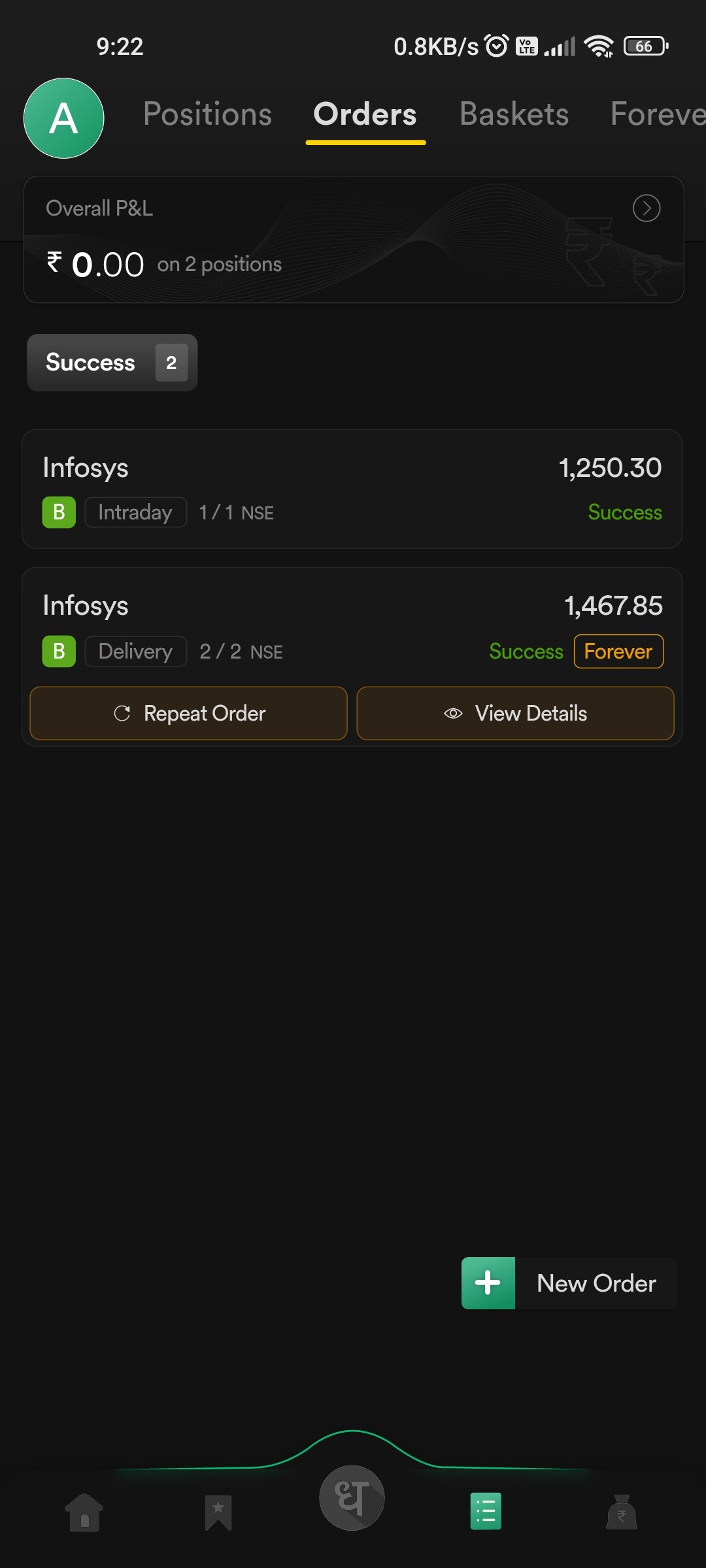The width and height of the screenshot is (706, 1568).
Task: Open the funds money bag tab
Action: pyautogui.click(x=621, y=1512)
